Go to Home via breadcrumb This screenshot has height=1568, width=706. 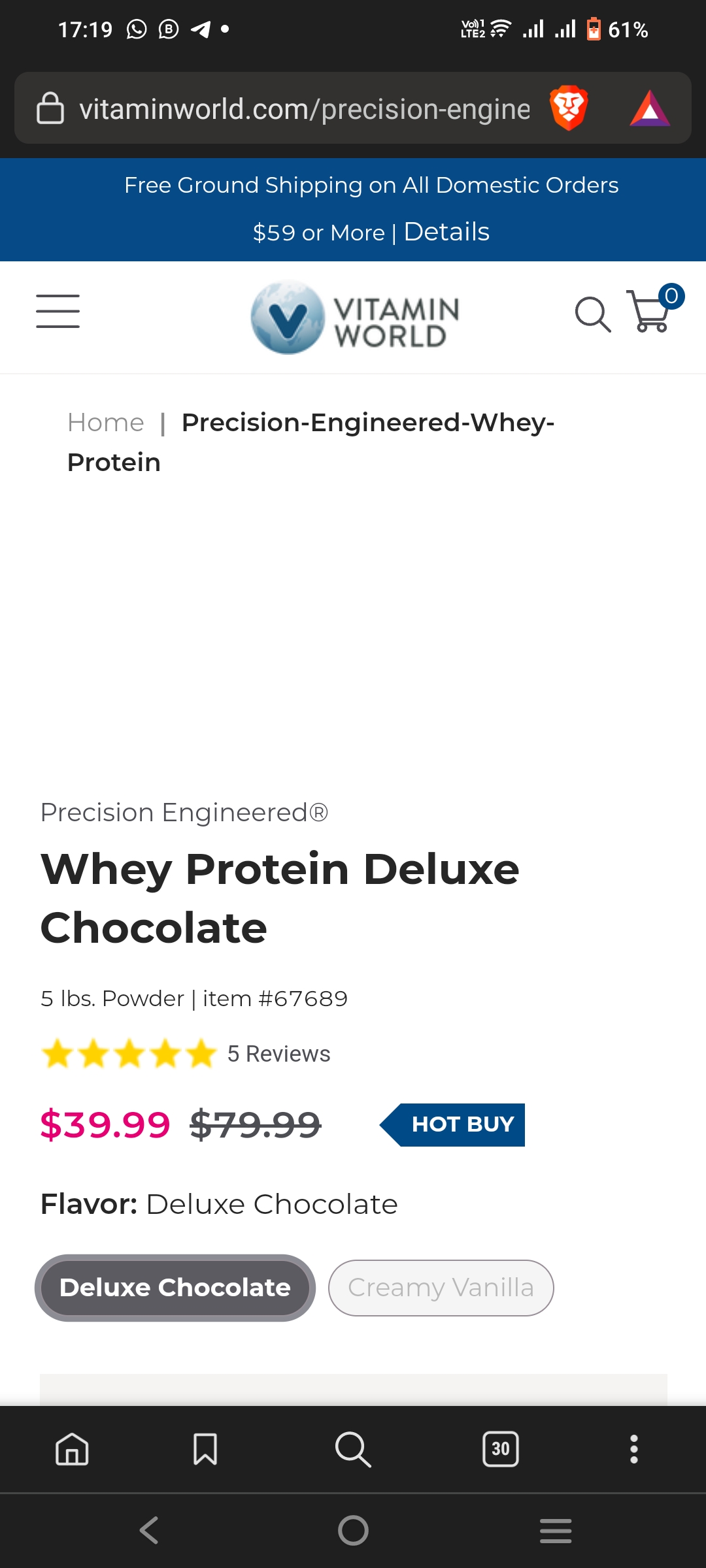(x=106, y=423)
